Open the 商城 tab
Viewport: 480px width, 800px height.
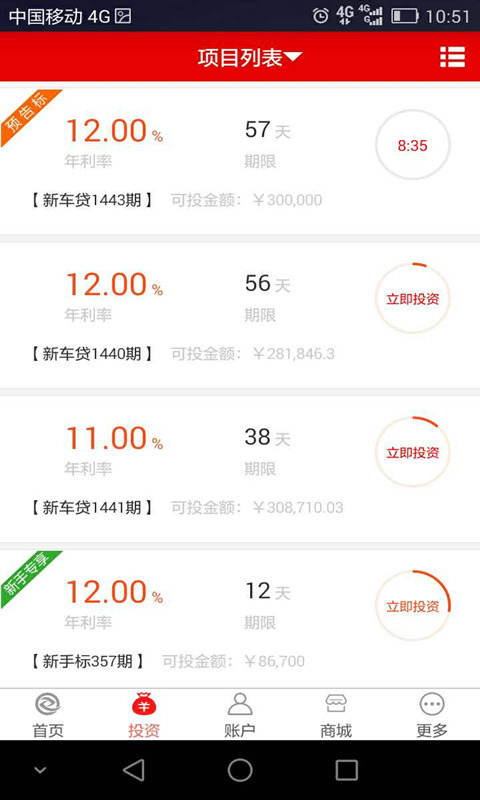click(x=336, y=715)
